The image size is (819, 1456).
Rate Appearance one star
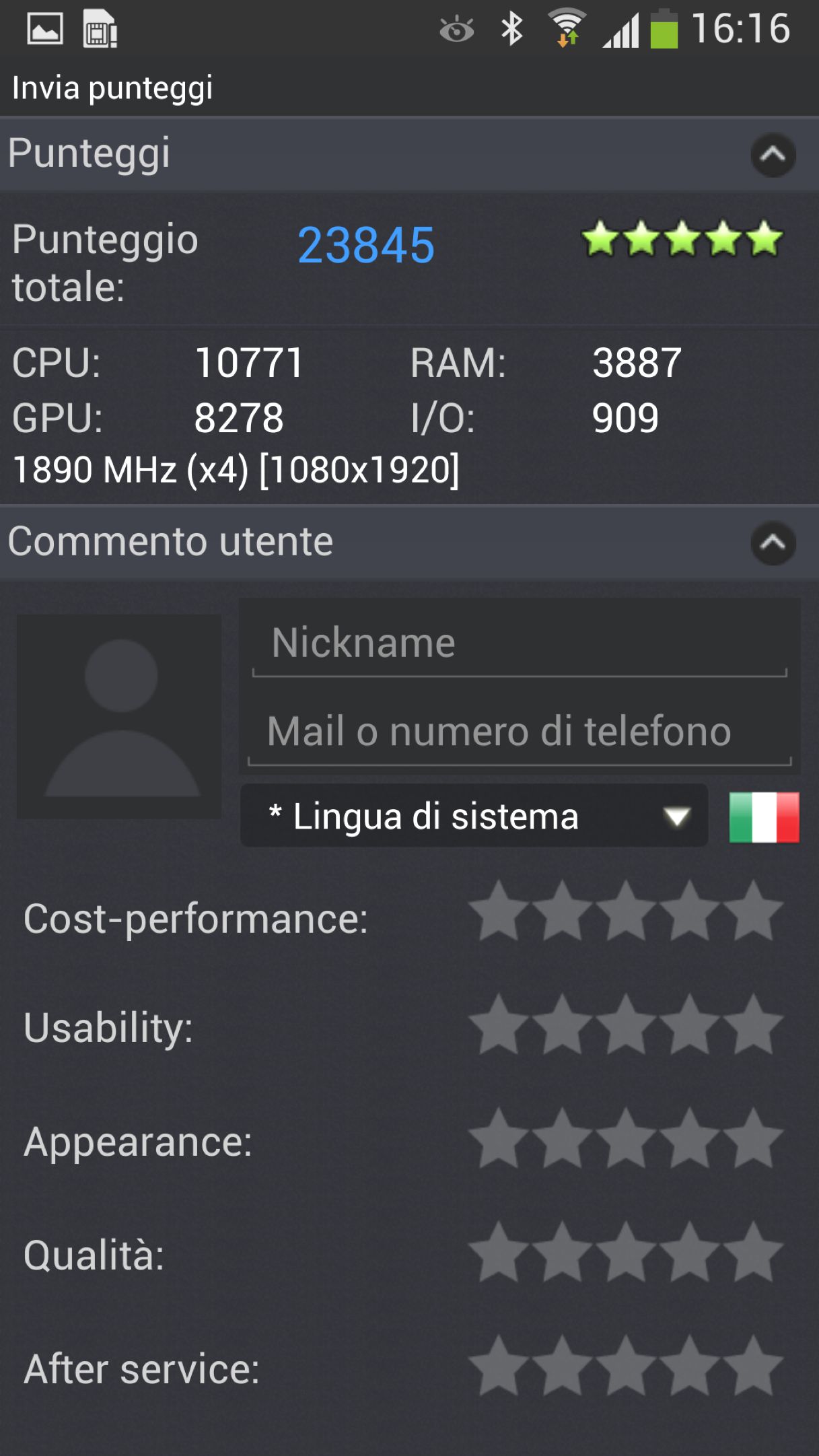pos(499,1138)
